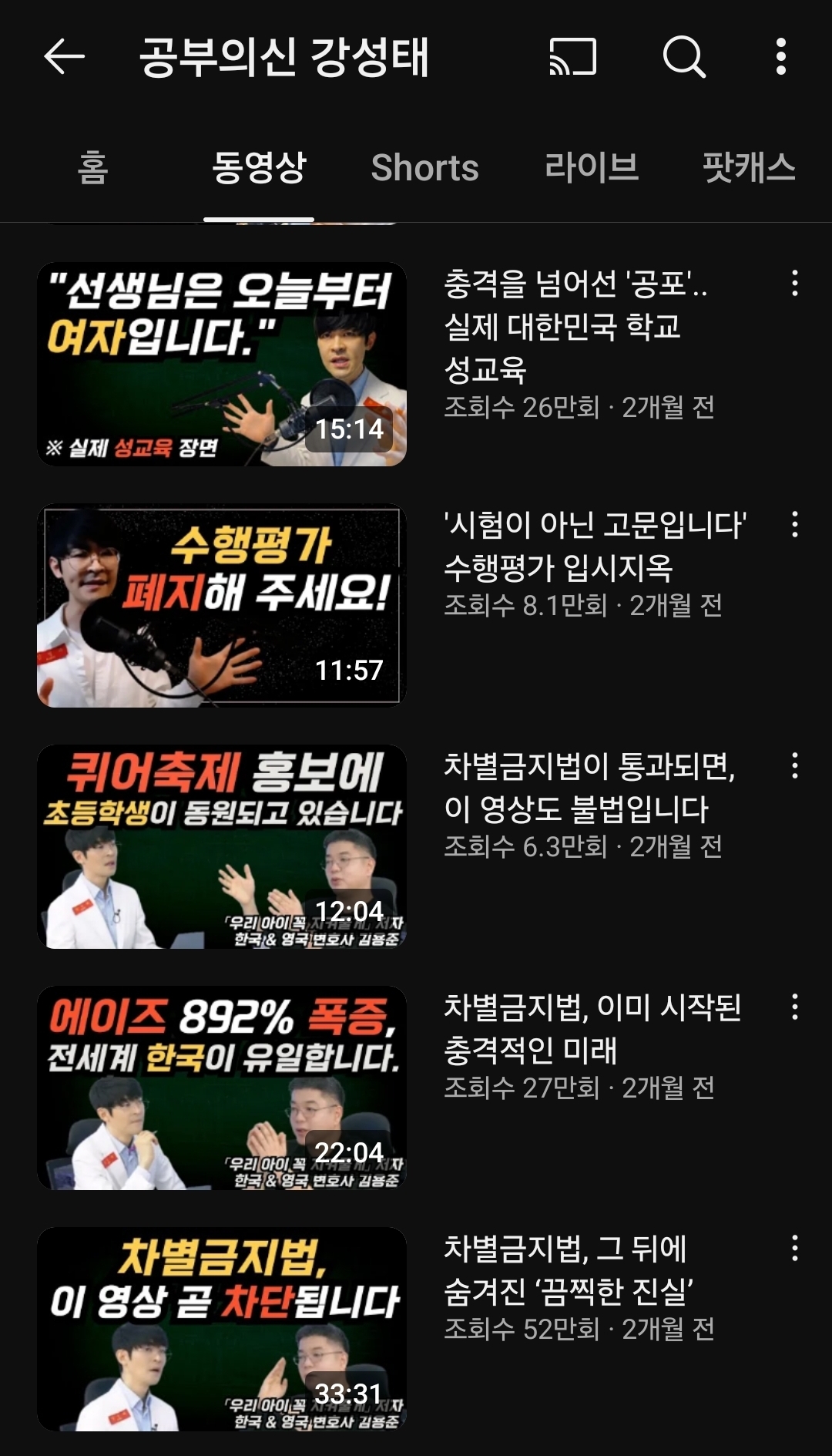Screen dimensions: 832x1456
Task: Play the 15:14 video about 학교 성교육
Action: pos(222,364)
